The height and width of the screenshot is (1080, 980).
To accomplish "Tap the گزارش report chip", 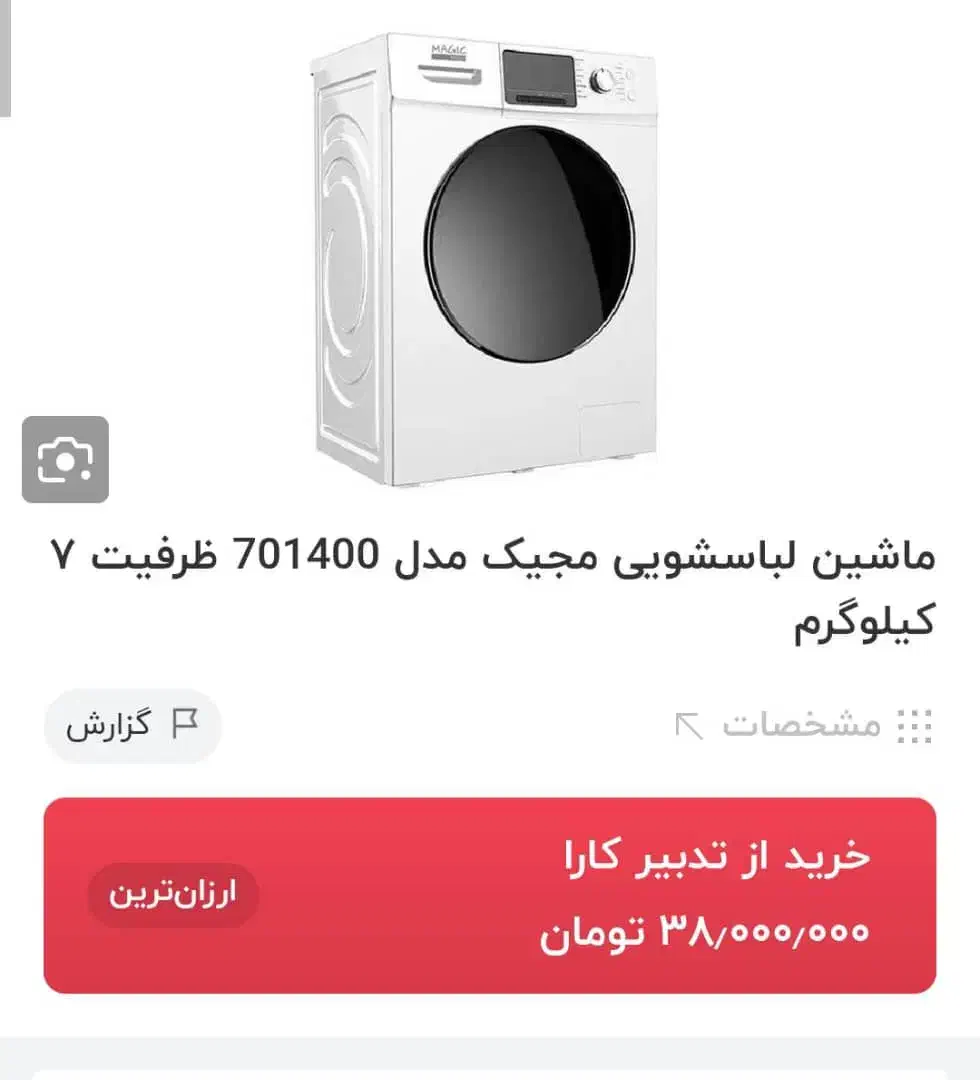I will 132,726.
